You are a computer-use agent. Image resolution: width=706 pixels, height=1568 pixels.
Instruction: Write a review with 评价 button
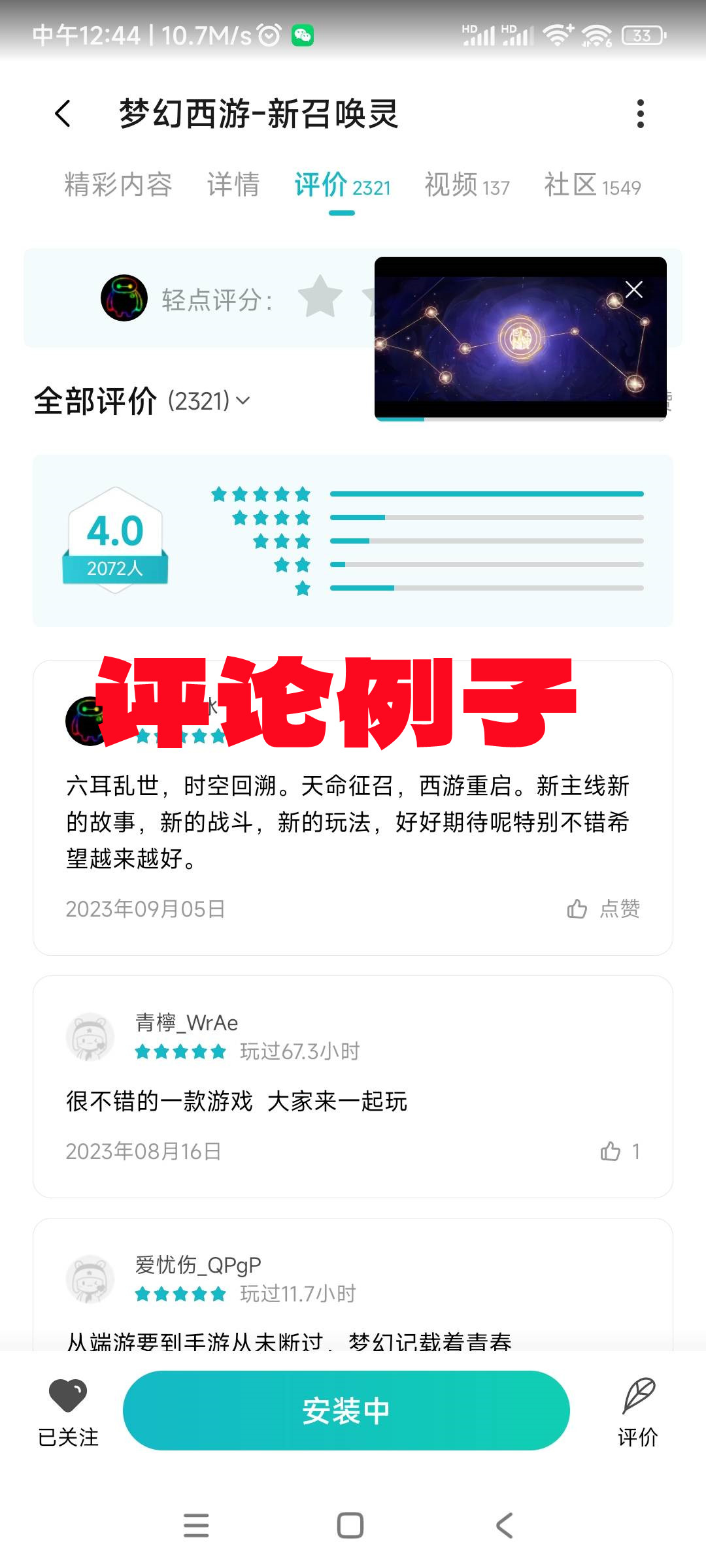tap(638, 1410)
